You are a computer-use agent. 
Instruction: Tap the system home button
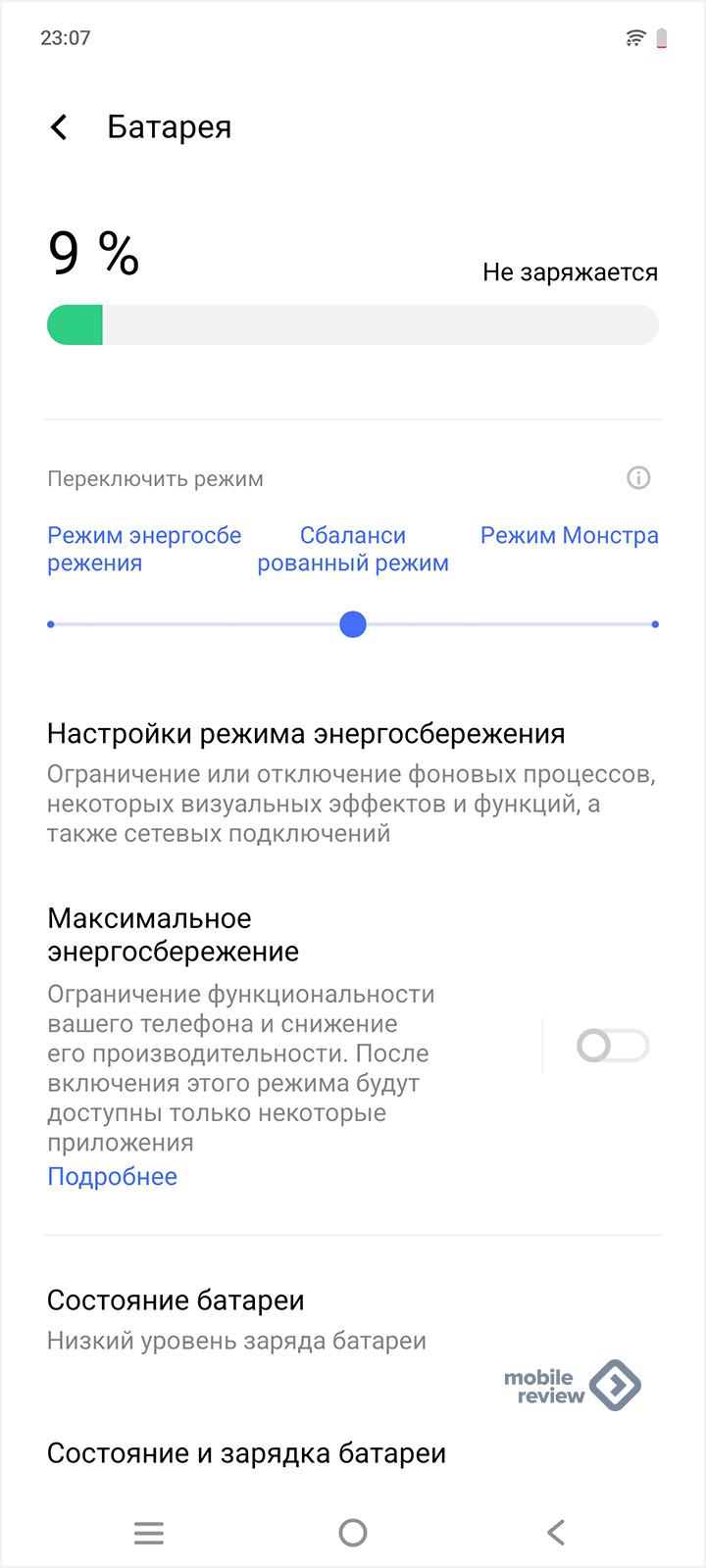(x=353, y=1533)
